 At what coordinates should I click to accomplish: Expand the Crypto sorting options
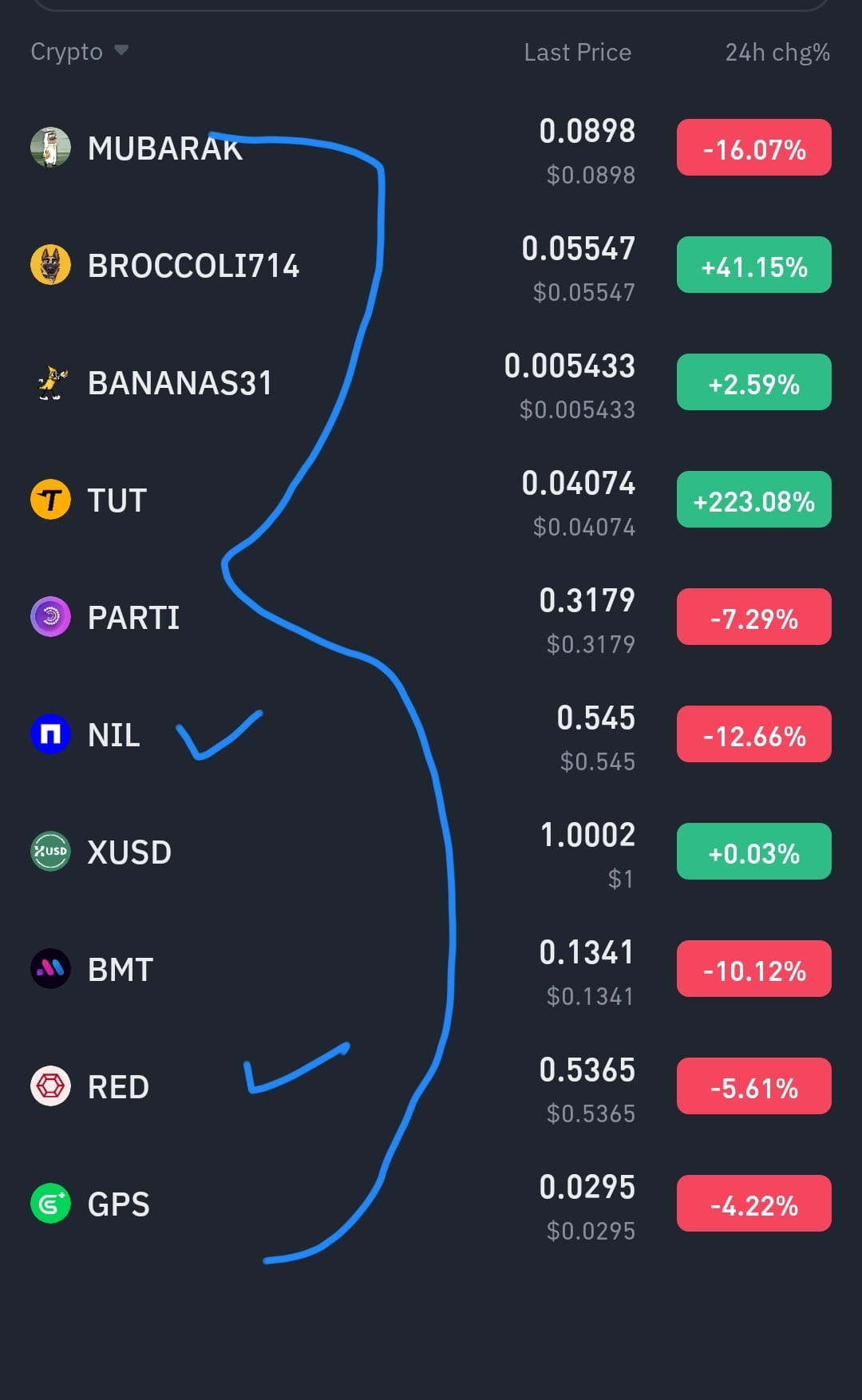(x=121, y=51)
